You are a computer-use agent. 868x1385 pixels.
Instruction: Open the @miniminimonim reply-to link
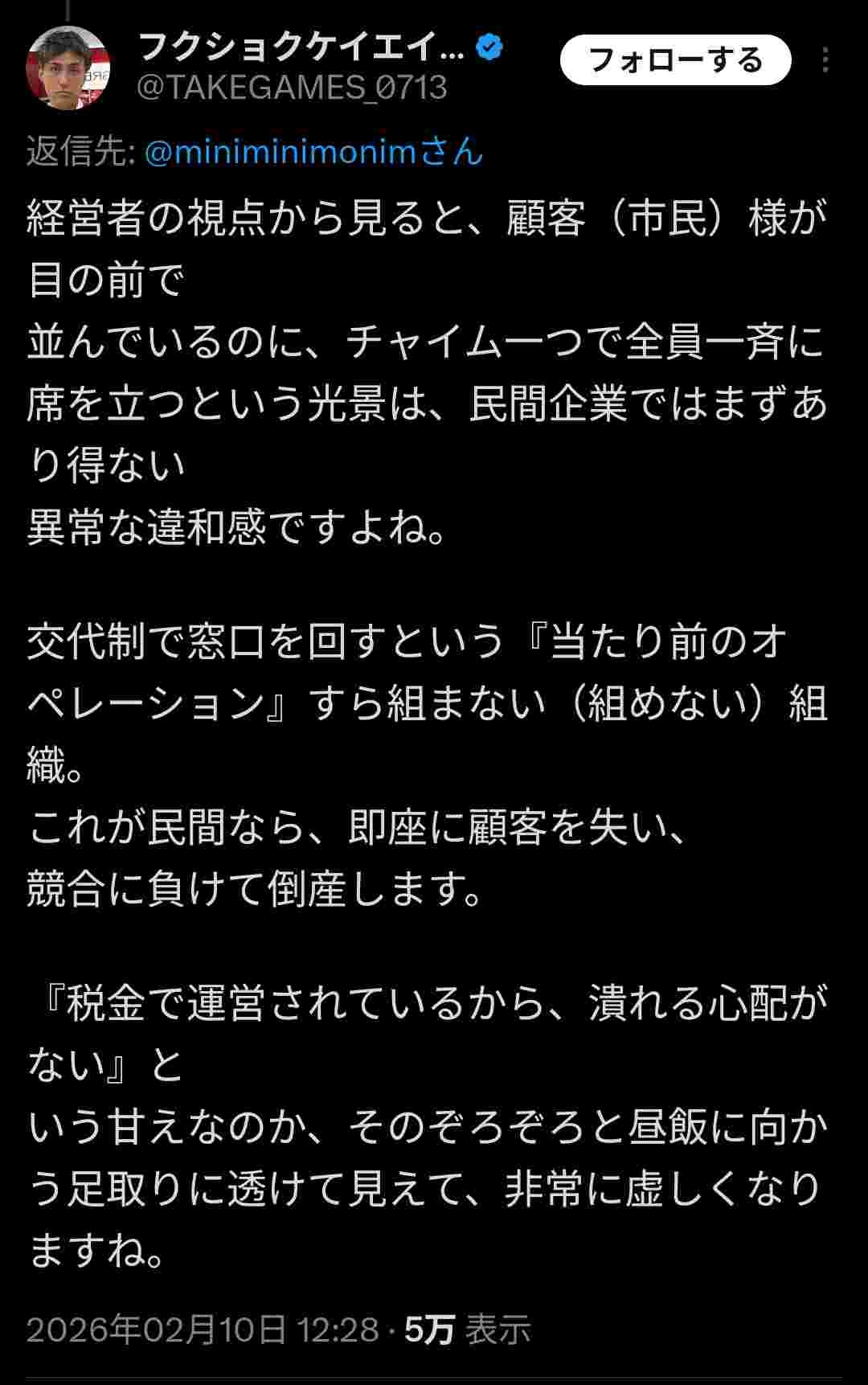coord(313,153)
